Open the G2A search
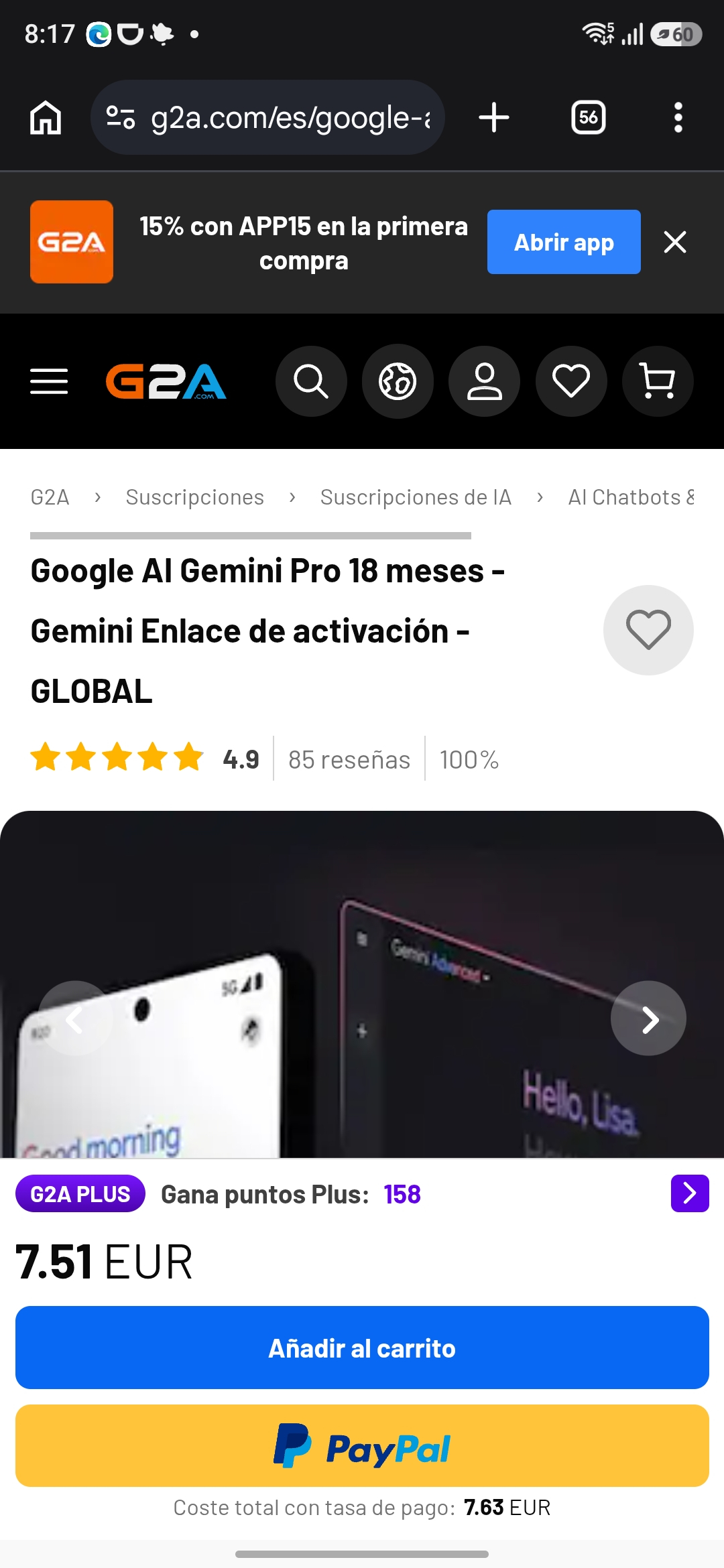 311,381
